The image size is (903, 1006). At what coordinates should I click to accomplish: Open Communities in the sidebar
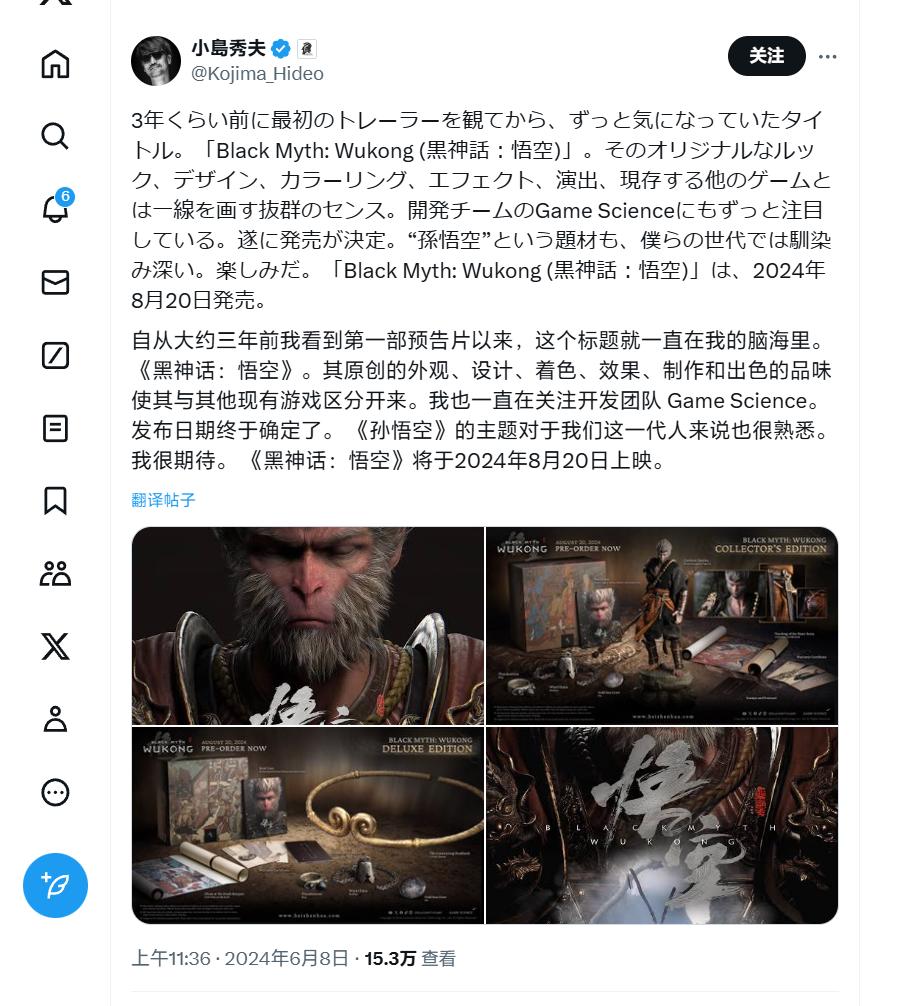click(x=55, y=574)
